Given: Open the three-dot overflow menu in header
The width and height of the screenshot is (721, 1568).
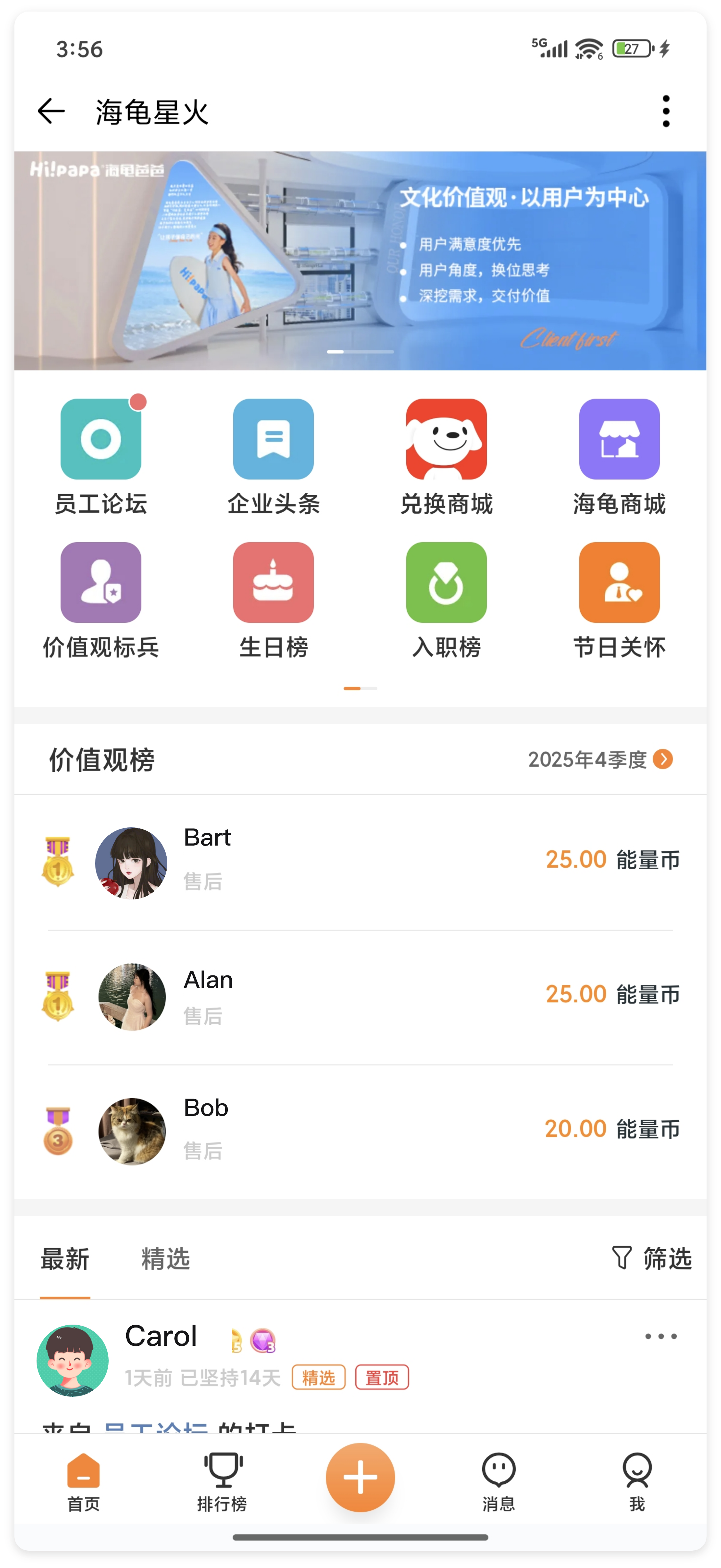Looking at the screenshot, I should point(666,111).
